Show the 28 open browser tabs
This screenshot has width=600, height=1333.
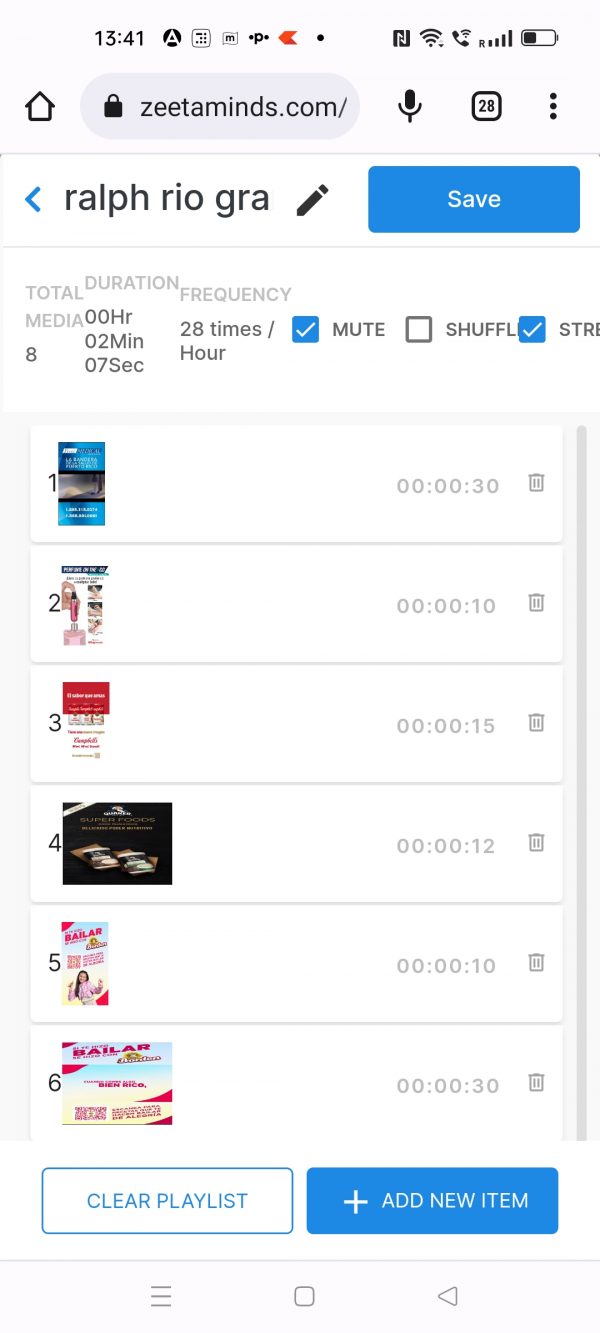pos(486,106)
